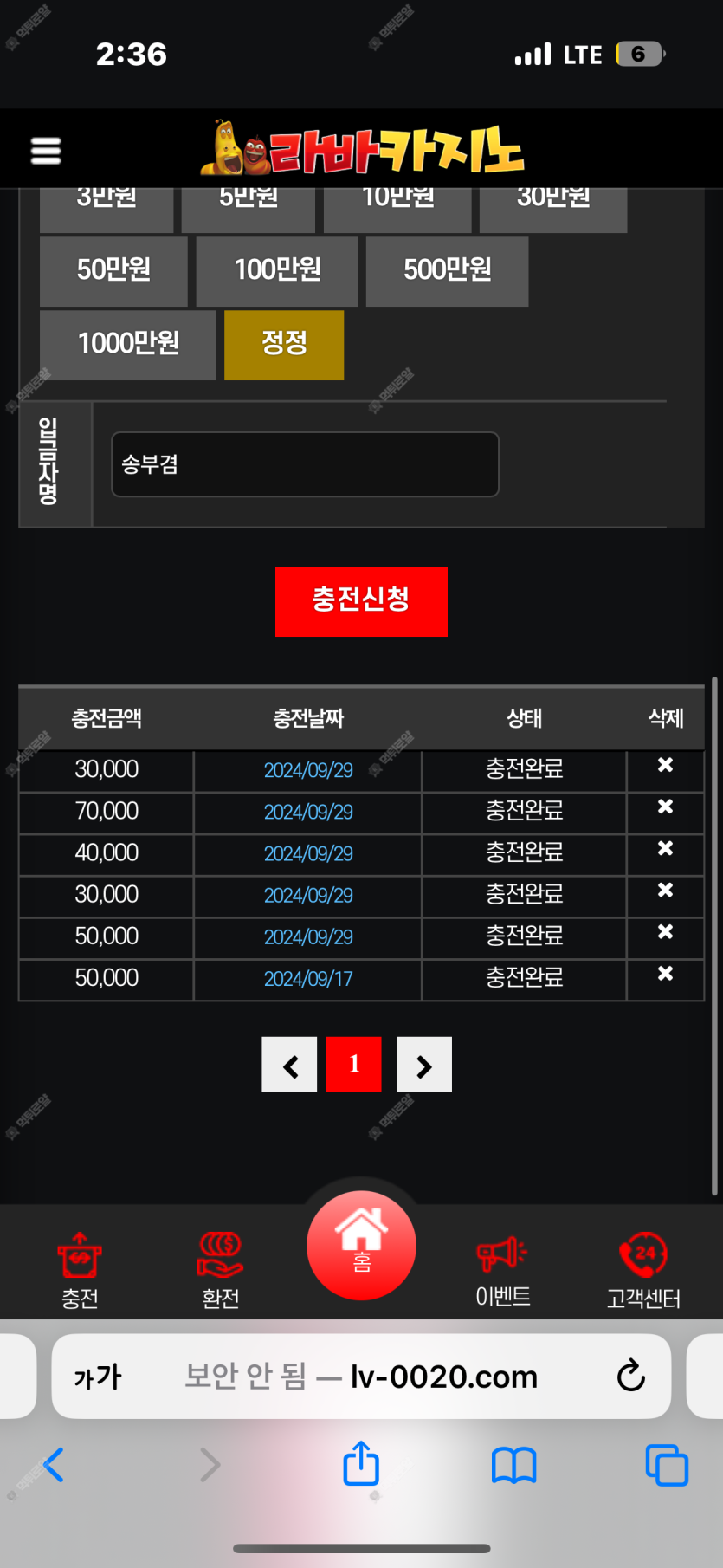Focus the depositor name input field
The width and height of the screenshot is (723, 1568).
point(305,464)
